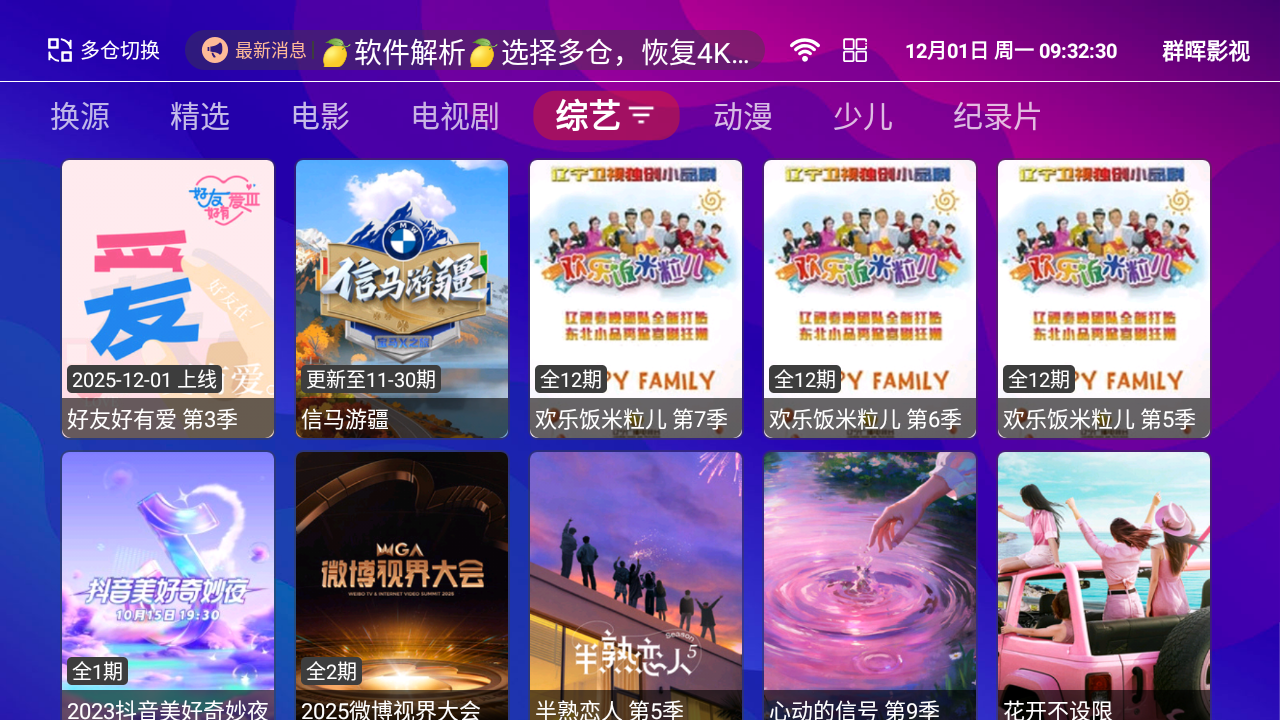Select the 电视剧 tab
1280x720 pixels.
coord(455,116)
